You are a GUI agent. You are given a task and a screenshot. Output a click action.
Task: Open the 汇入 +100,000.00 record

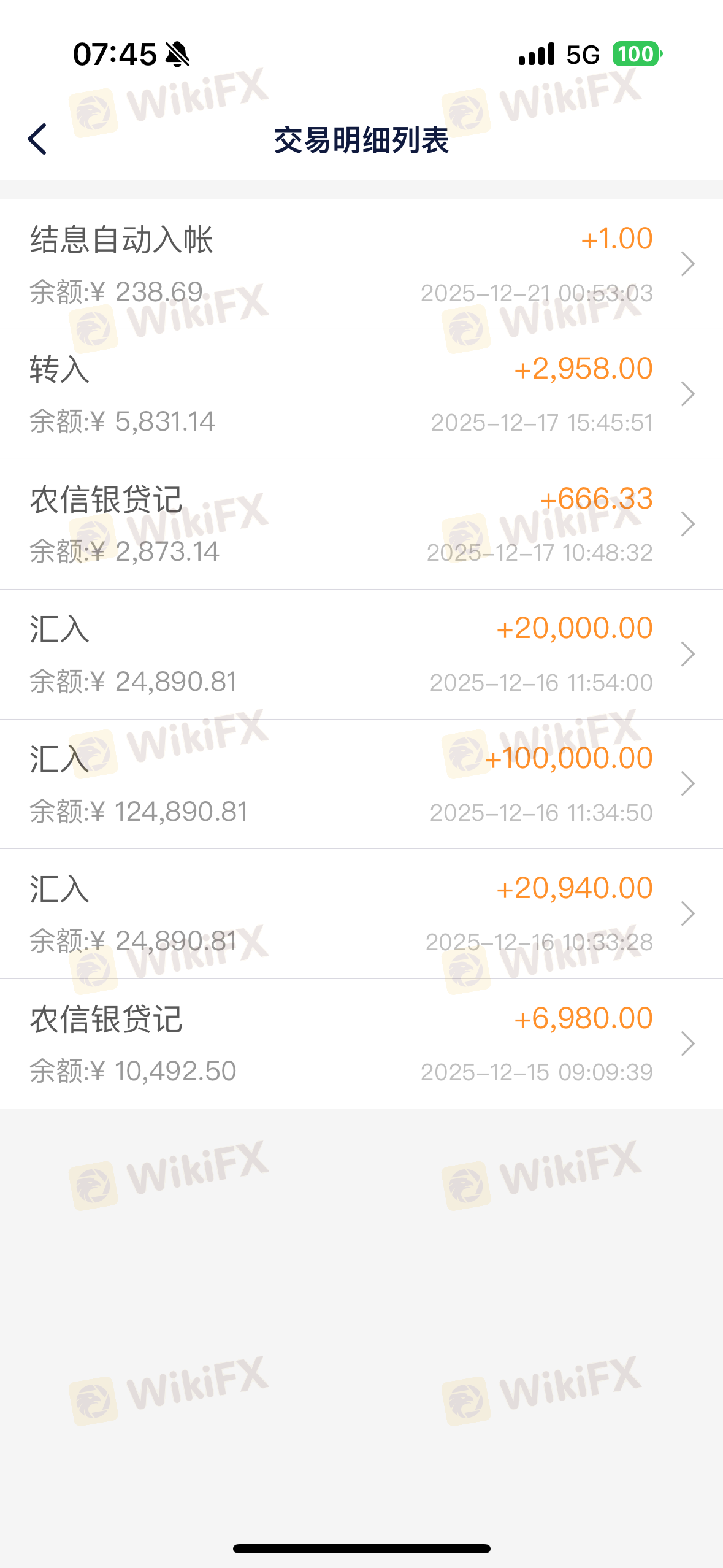361,784
